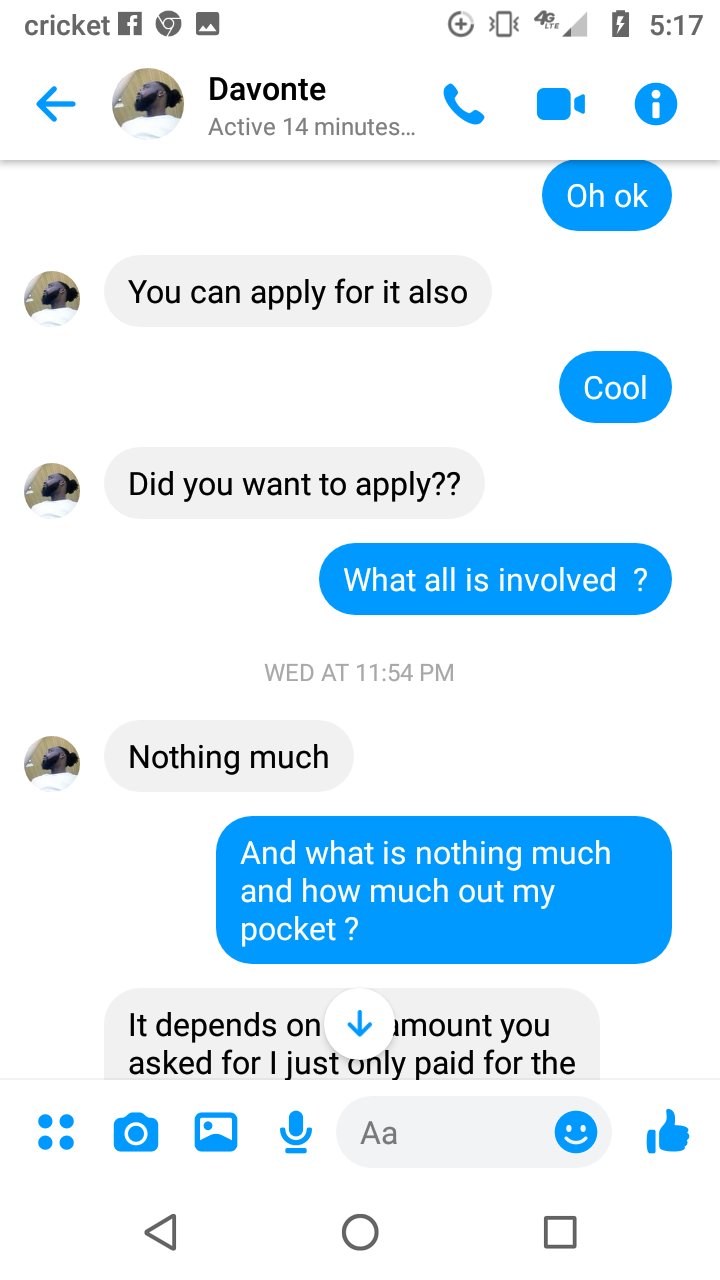Start a voice call with Davonte
This screenshot has width=720, height=1280.
tap(464, 104)
